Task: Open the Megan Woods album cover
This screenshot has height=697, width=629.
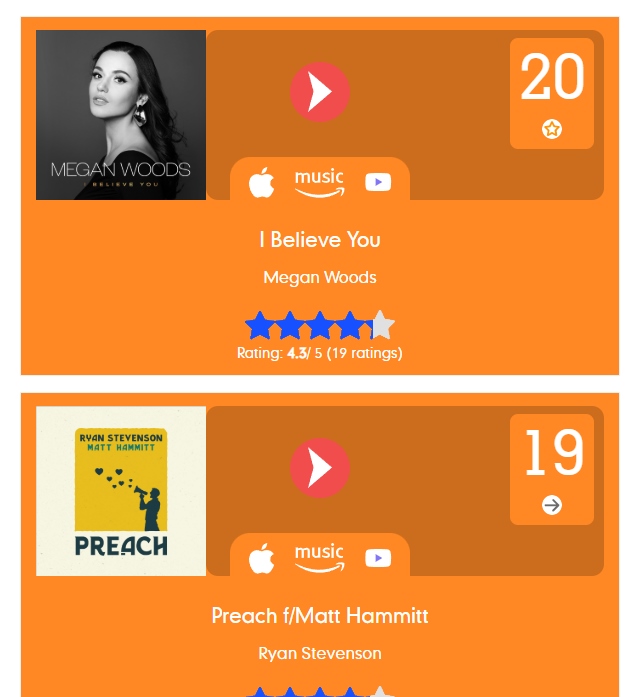Action: [x=121, y=115]
